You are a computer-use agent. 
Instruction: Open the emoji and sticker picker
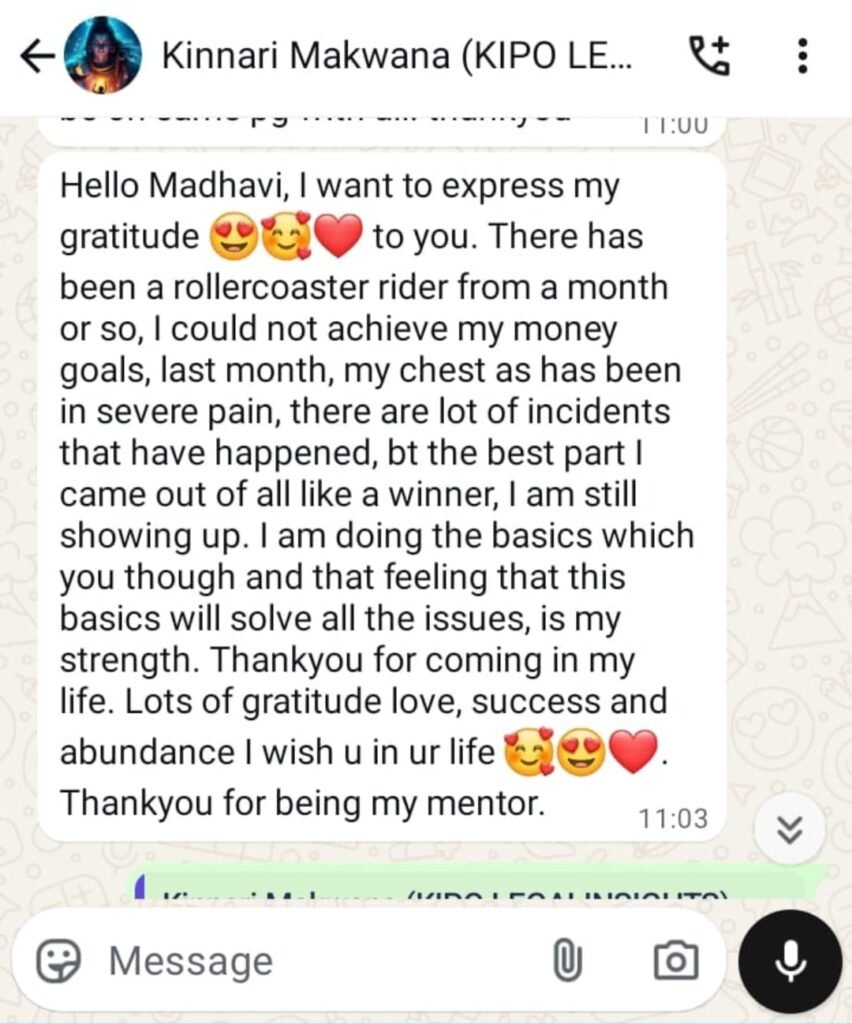click(60, 962)
